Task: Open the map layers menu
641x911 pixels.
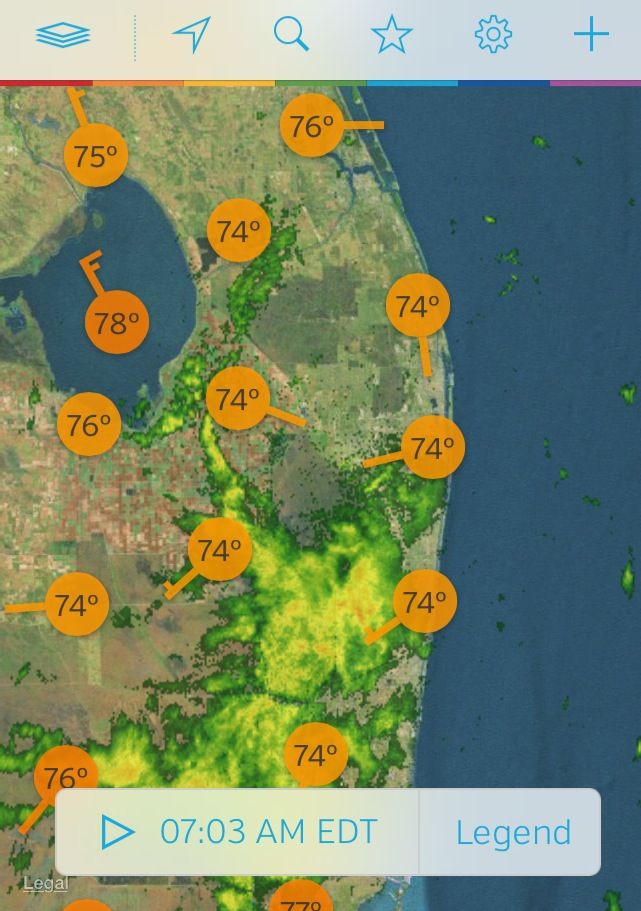Action: [63, 36]
